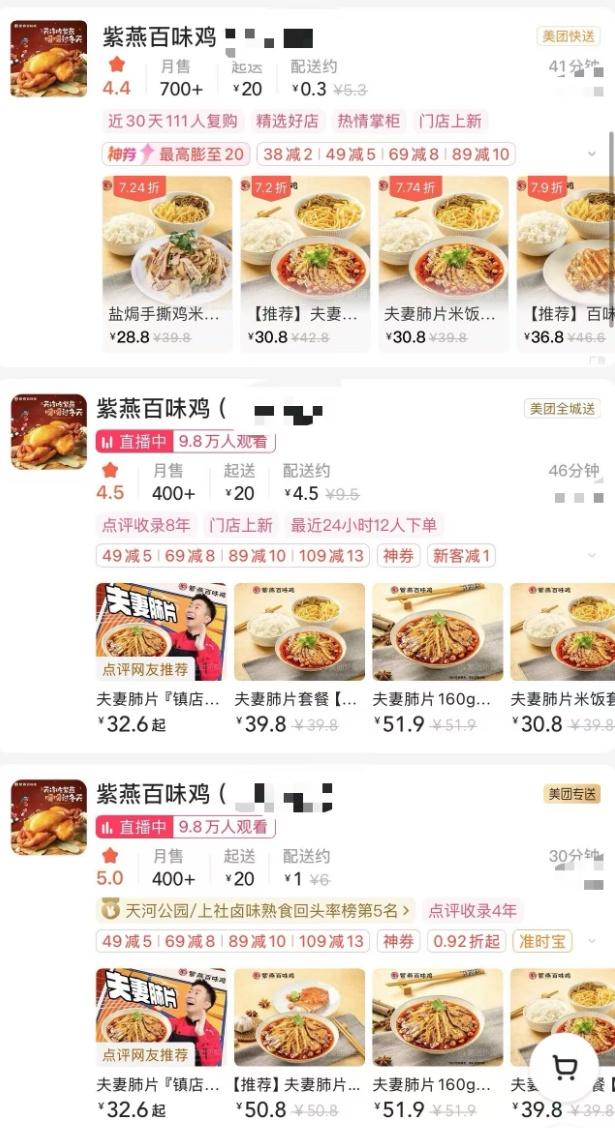Screen dimensions: 615x1128
Task: Watch the 直播中 livestream of the 5.0 store
Action: [x=185, y=827]
